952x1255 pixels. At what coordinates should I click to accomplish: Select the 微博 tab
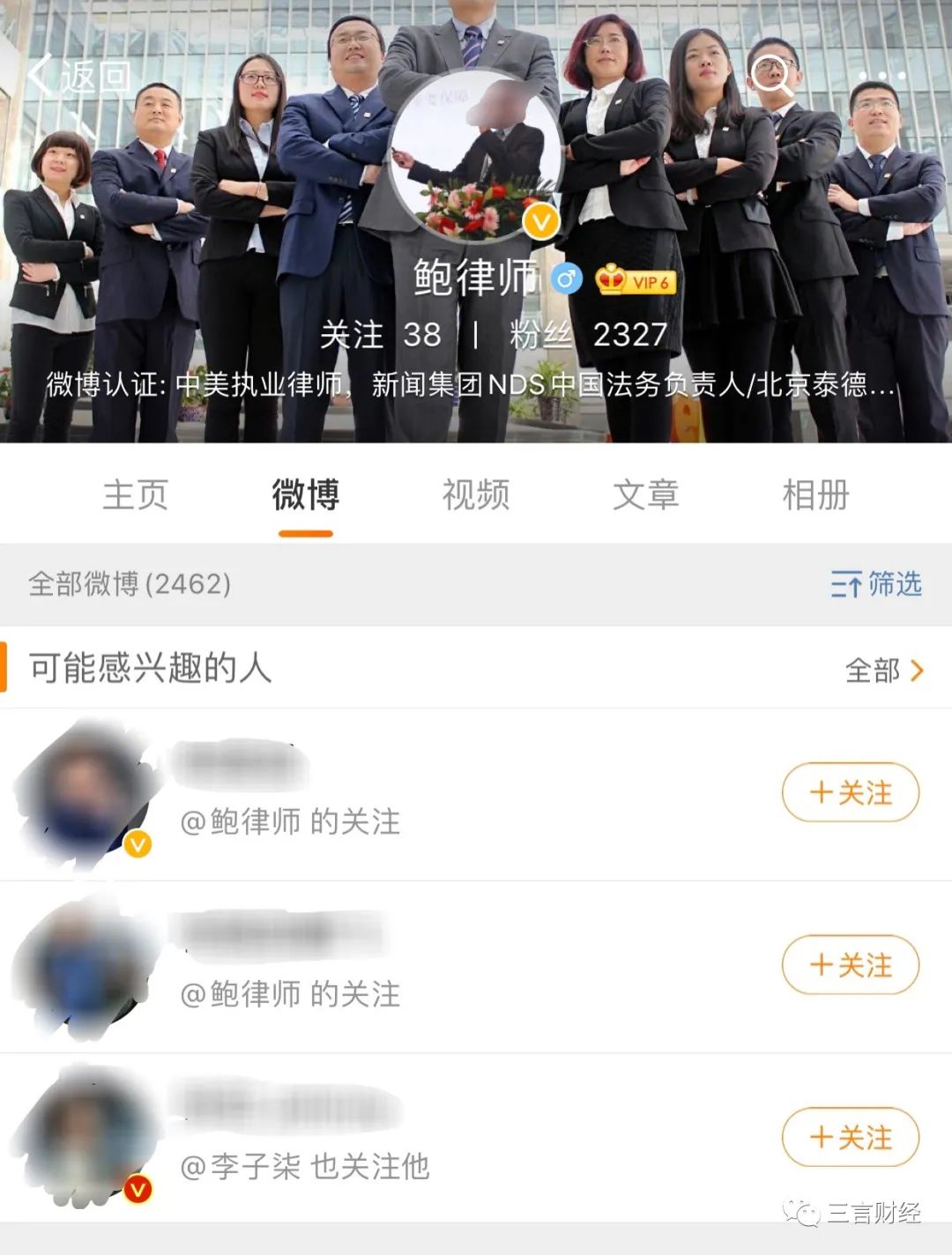click(x=305, y=495)
